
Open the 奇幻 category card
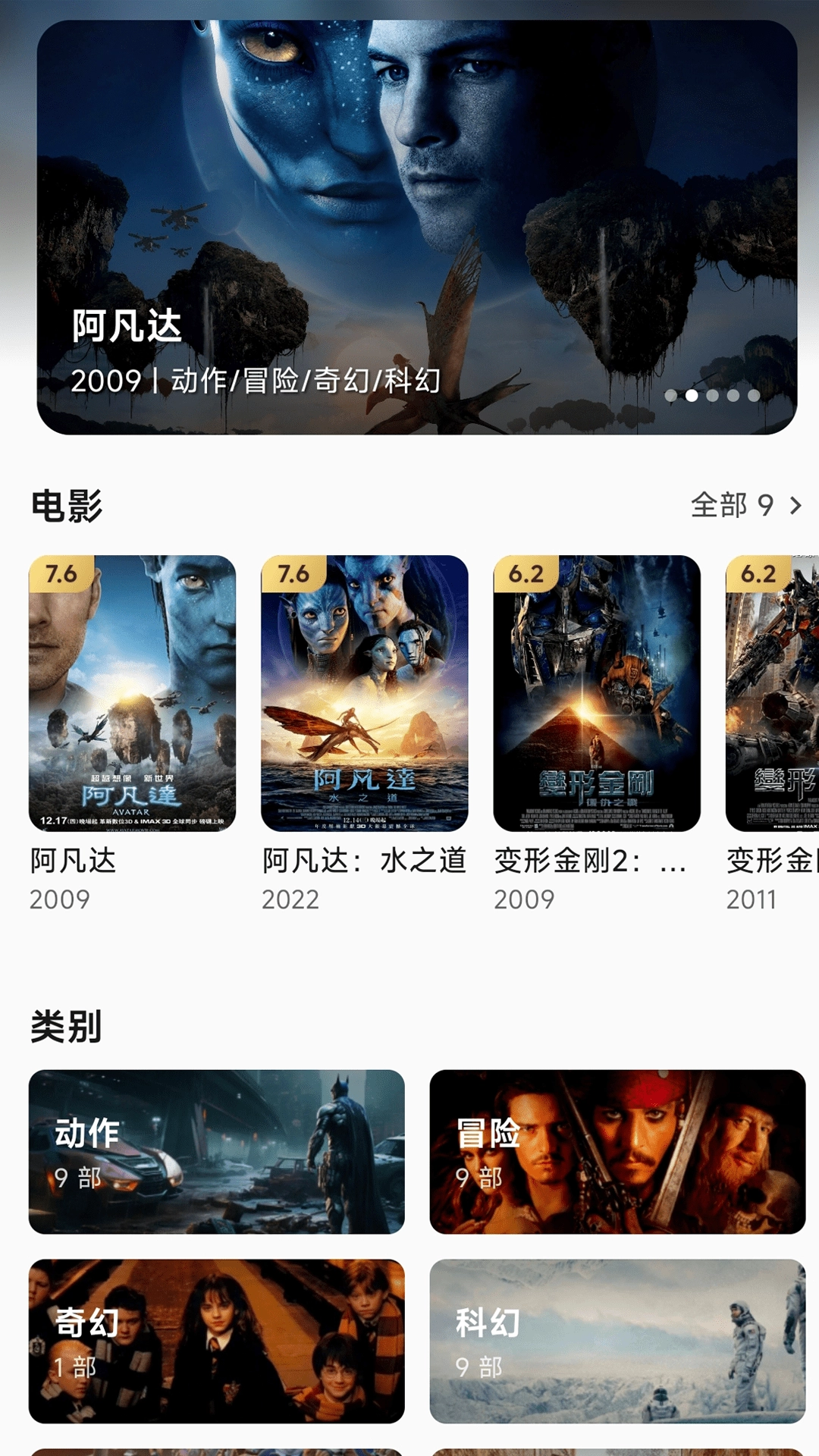click(x=217, y=1341)
